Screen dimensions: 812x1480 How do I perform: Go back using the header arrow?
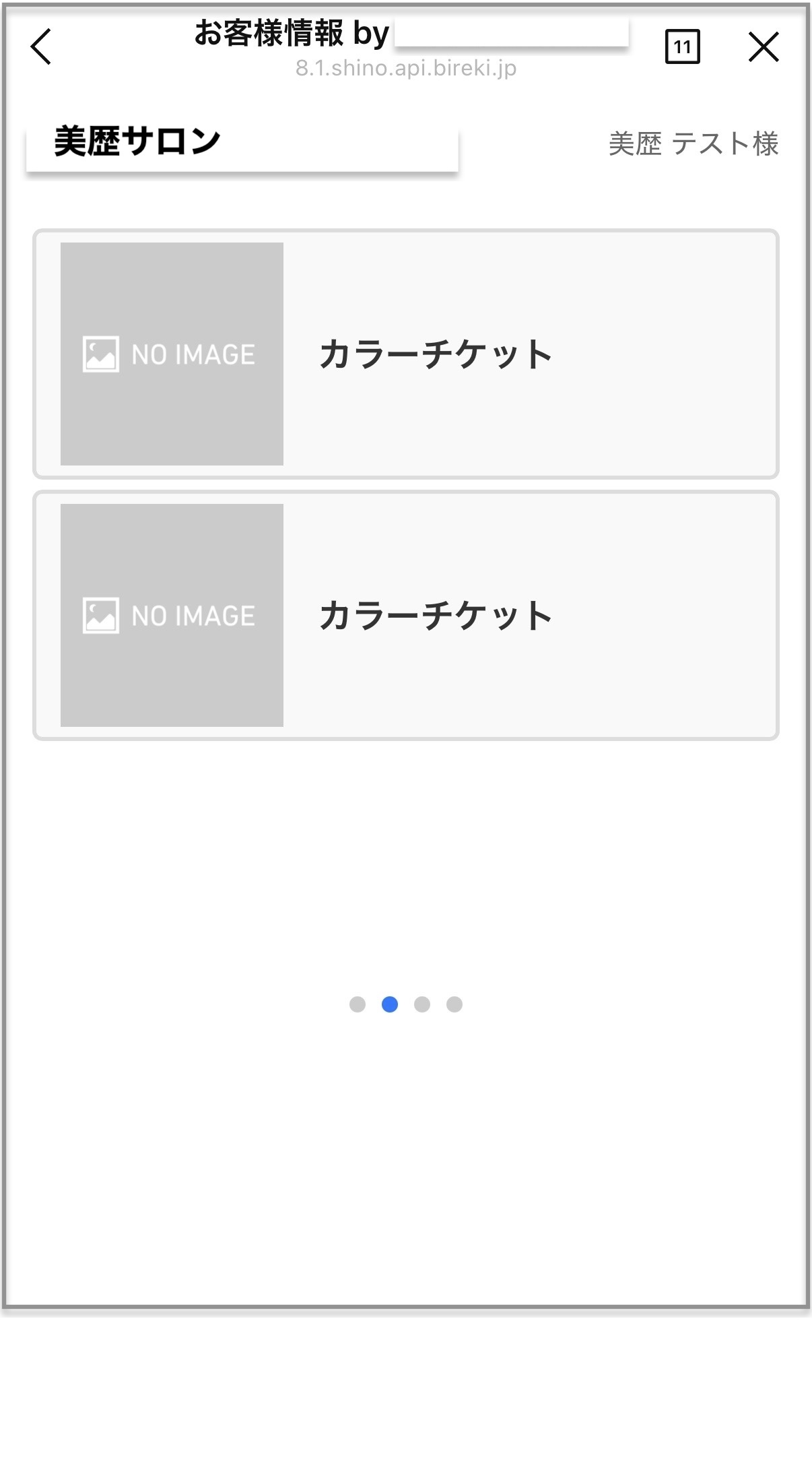pos(41,47)
